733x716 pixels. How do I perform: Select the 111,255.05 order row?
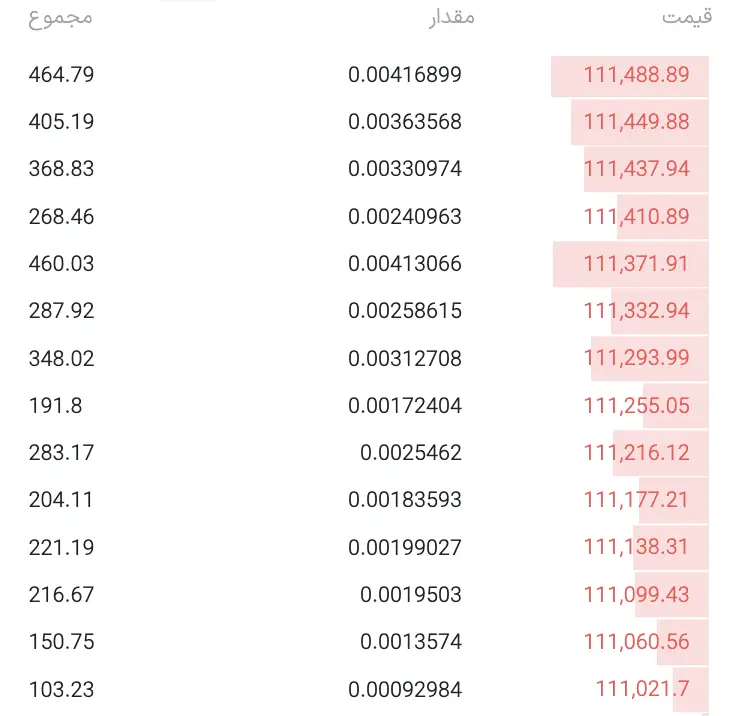636,406
